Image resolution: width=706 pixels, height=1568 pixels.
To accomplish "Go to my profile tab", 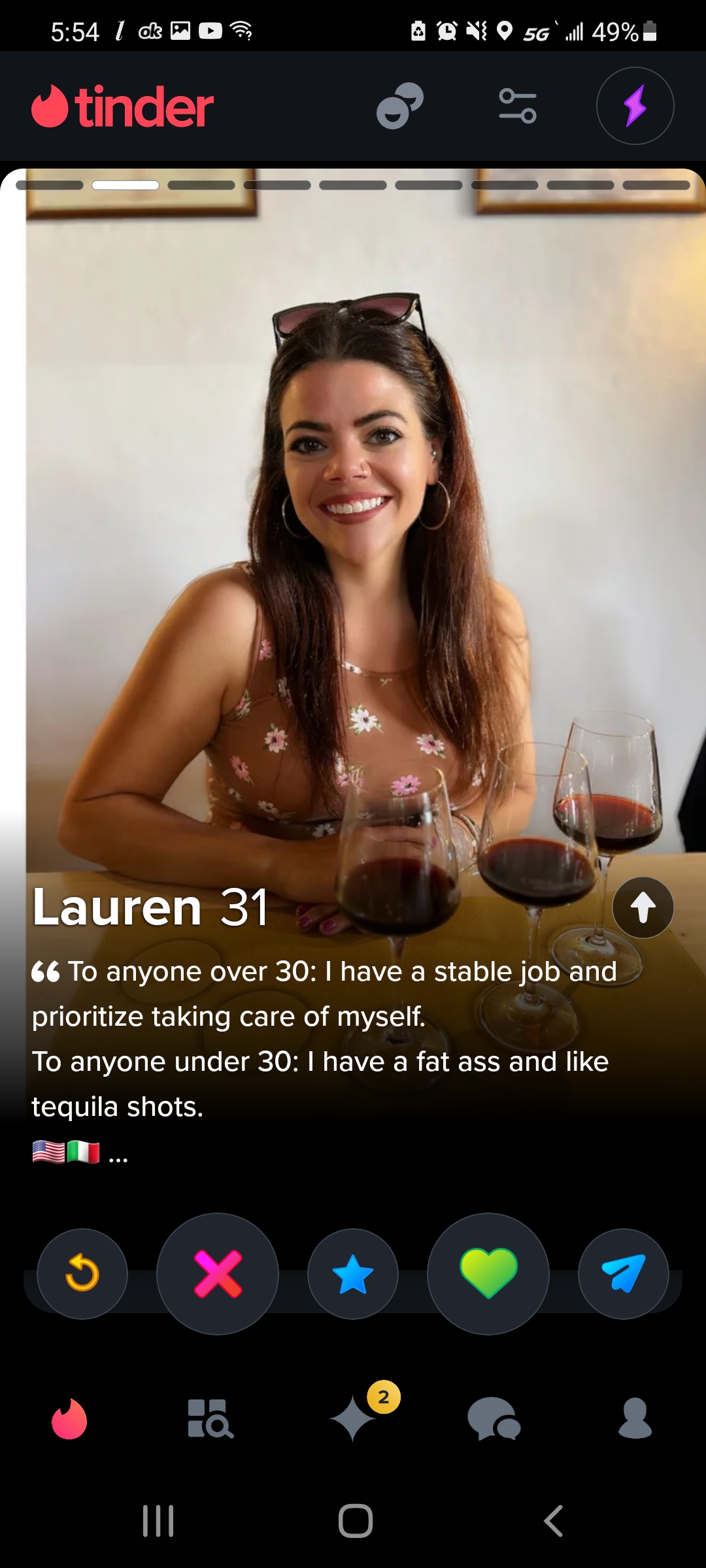I will coord(635,1418).
